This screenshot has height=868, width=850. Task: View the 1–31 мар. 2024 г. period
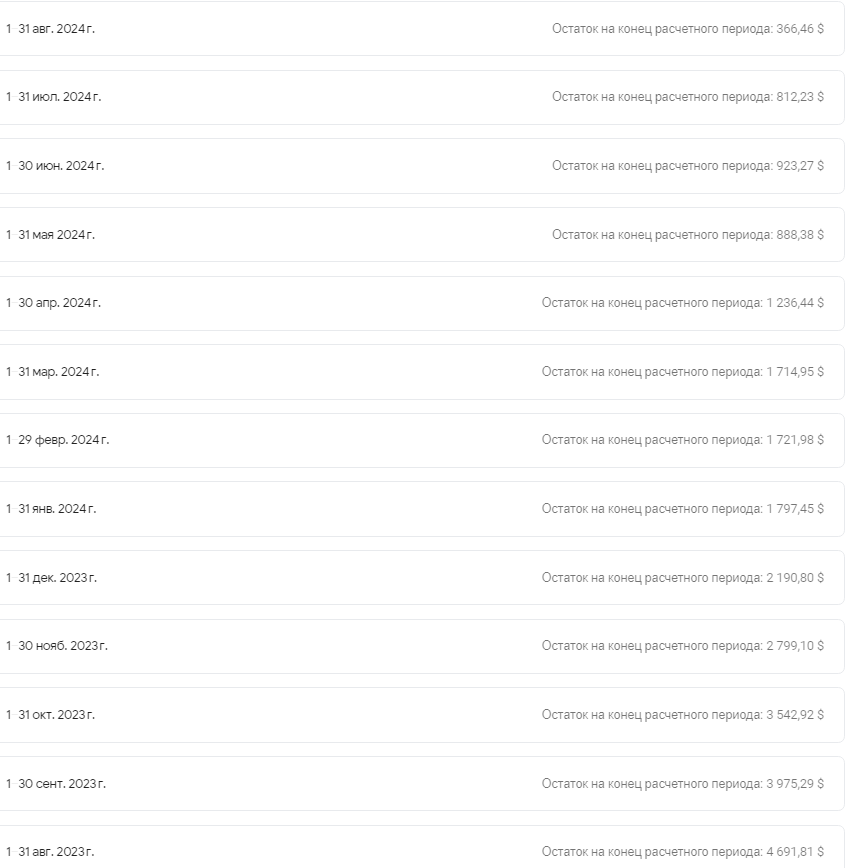tap(421, 371)
